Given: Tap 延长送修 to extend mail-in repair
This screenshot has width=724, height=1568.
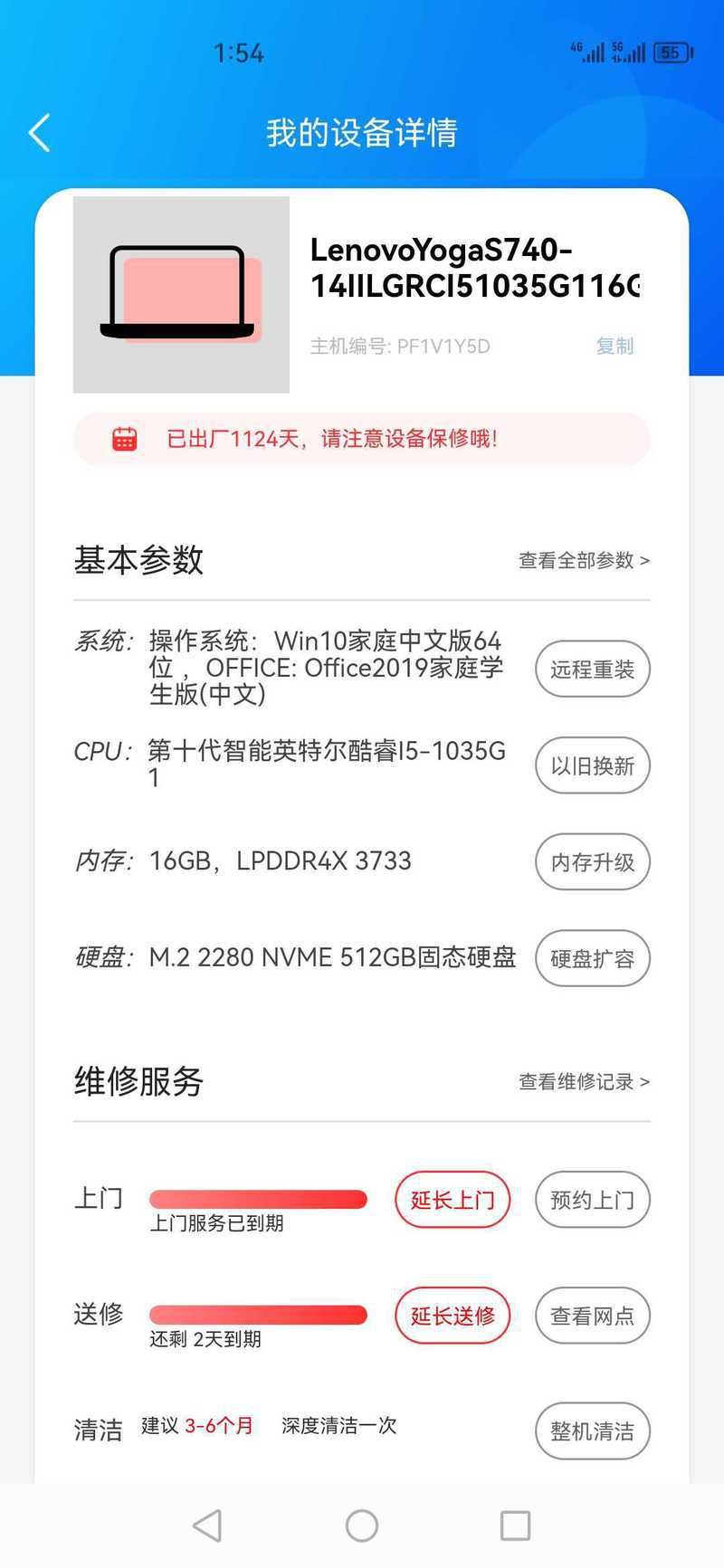Looking at the screenshot, I should 452,1316.
